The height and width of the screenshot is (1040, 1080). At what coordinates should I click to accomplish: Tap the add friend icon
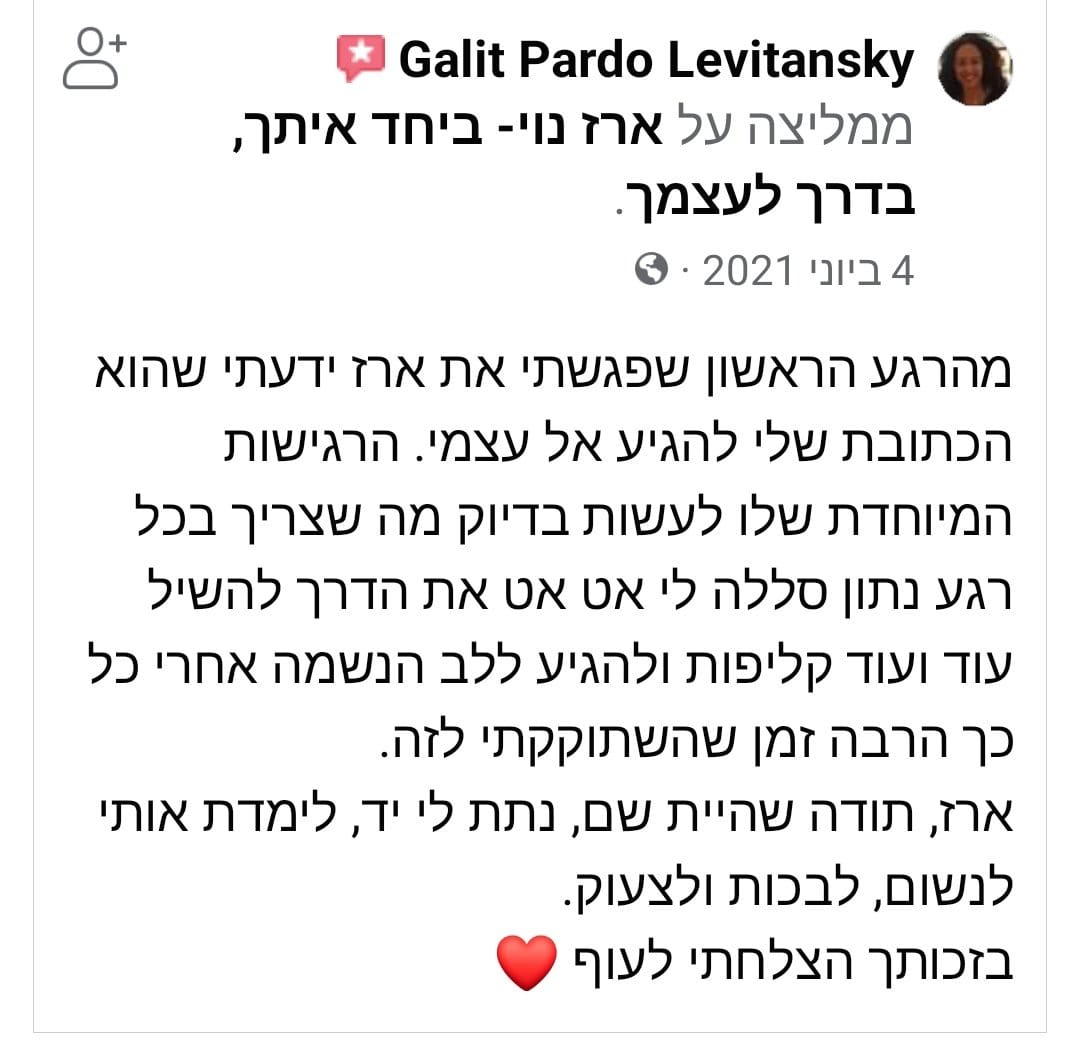pyautogui.click(x=95, y=60)
